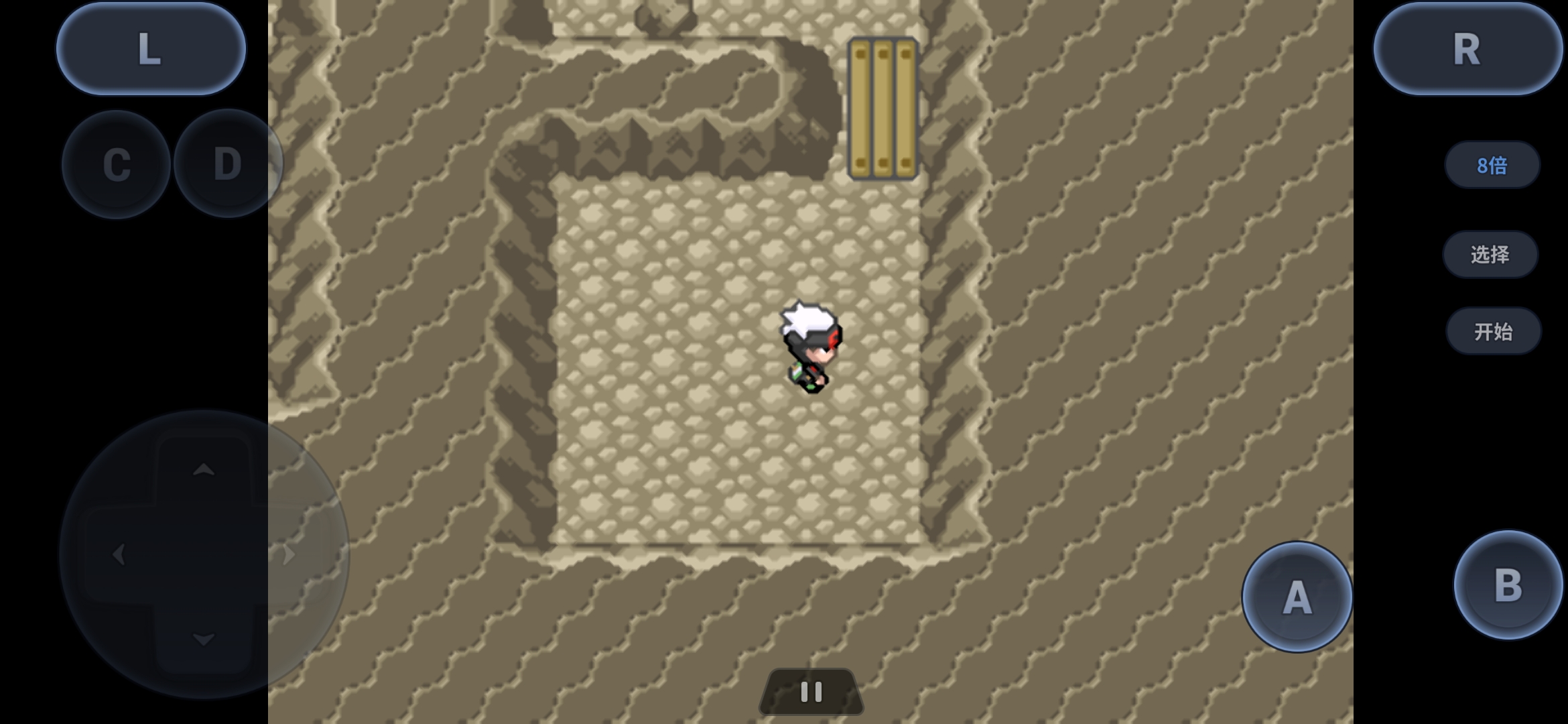Tap the 8倍 speed button
1568x724 pixels.
tap(1492, 165)
